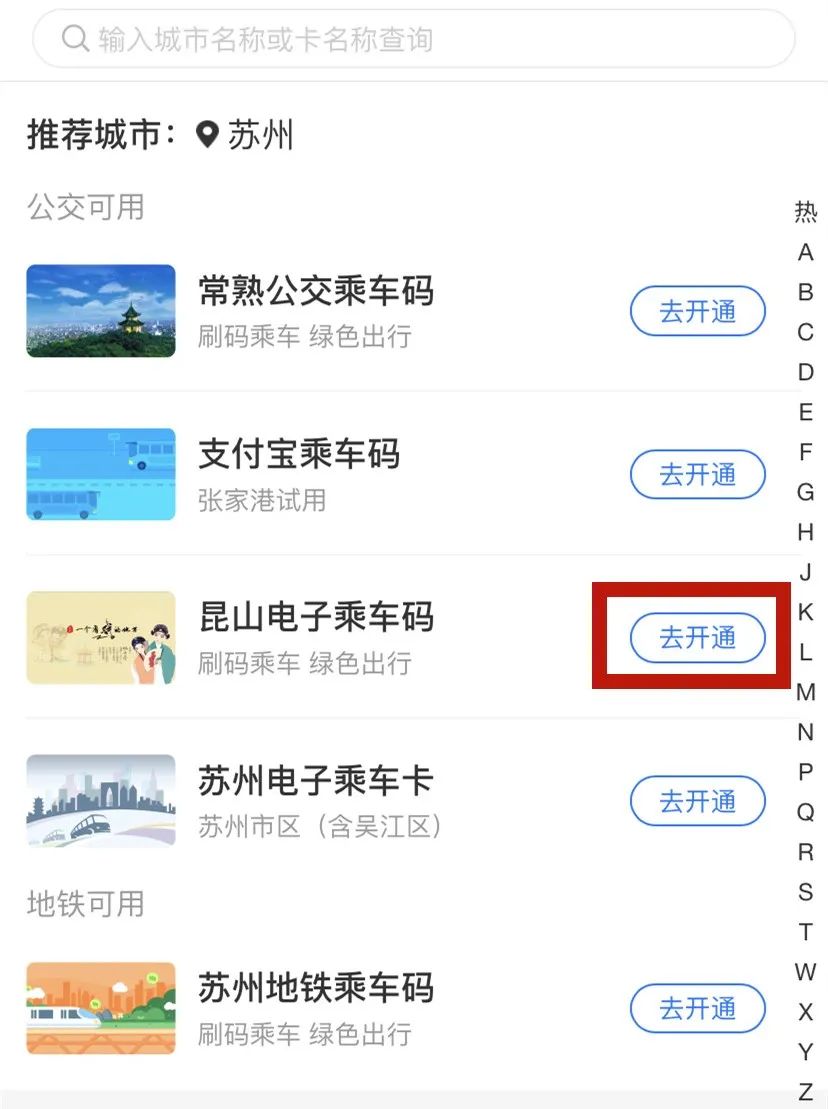Image resolution: width=828 pixels, height=1109 pixels.
Task: Activate 苏州电子乘车卡 with its 去开通 button
Action: [x=697, y=801]
